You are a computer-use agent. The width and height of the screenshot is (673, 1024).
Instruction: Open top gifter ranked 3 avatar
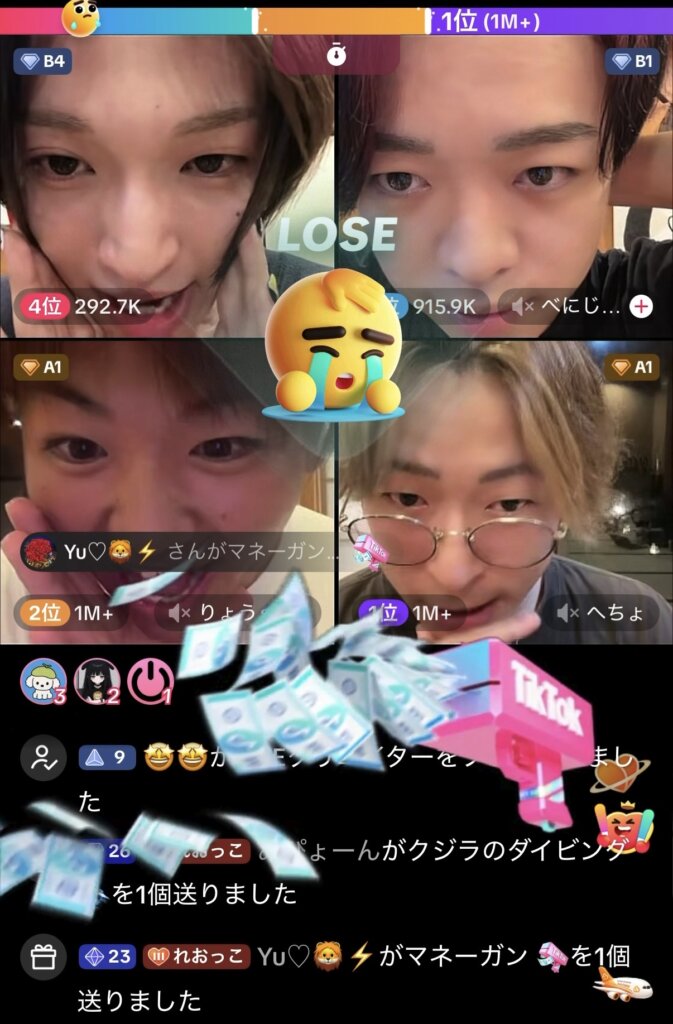pyautogui.click(x=43, y=681)
